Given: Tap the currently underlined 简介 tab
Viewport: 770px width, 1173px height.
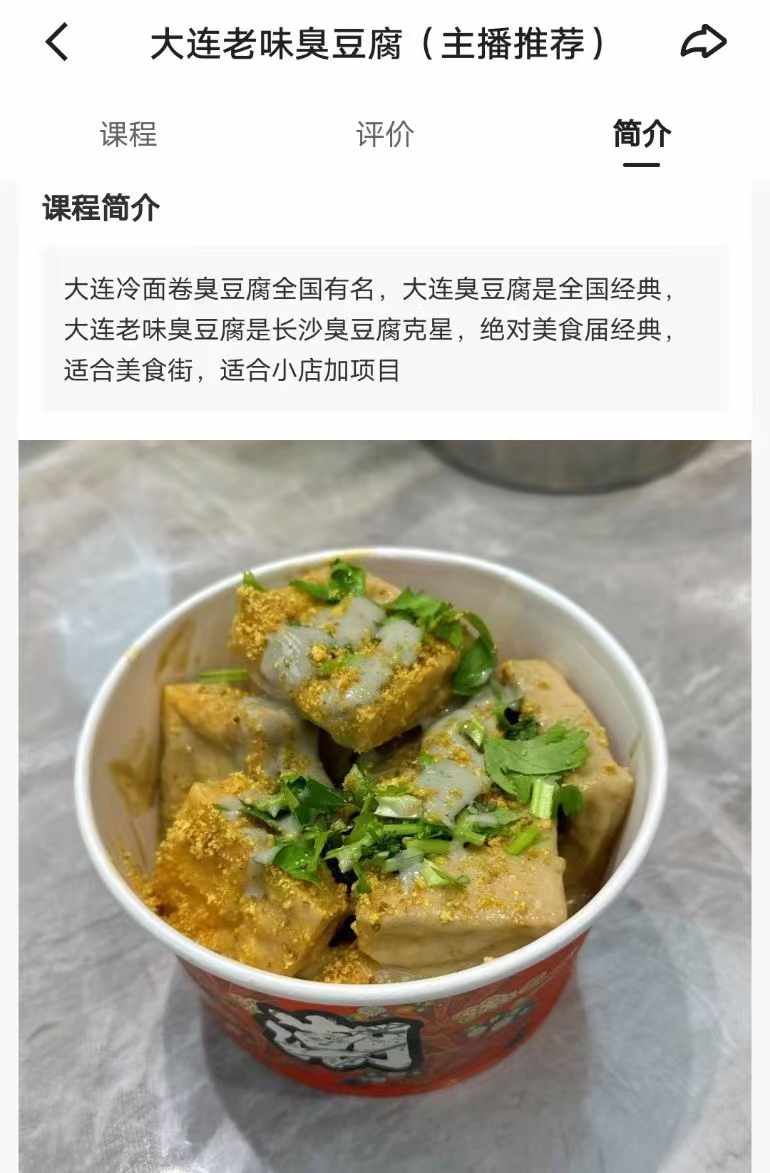Looking at the screenshot, I should [644, 133].
